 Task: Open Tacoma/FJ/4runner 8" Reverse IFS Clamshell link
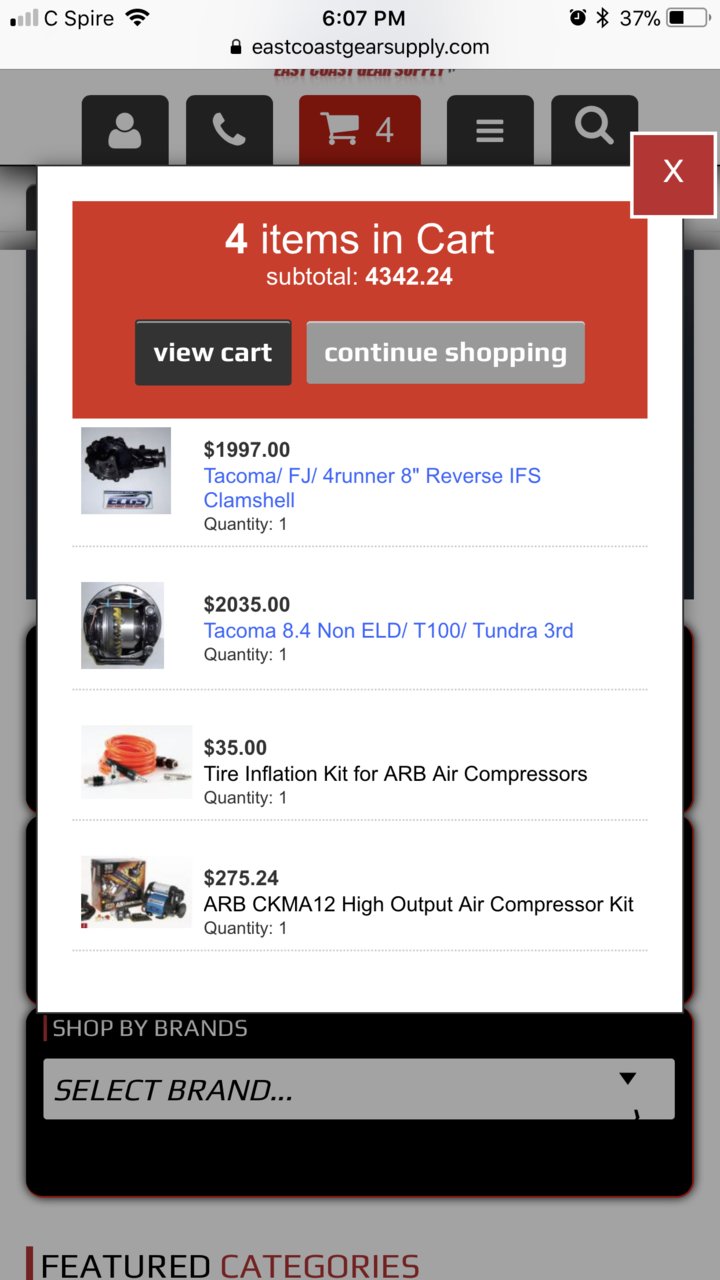tap(372, 488)
